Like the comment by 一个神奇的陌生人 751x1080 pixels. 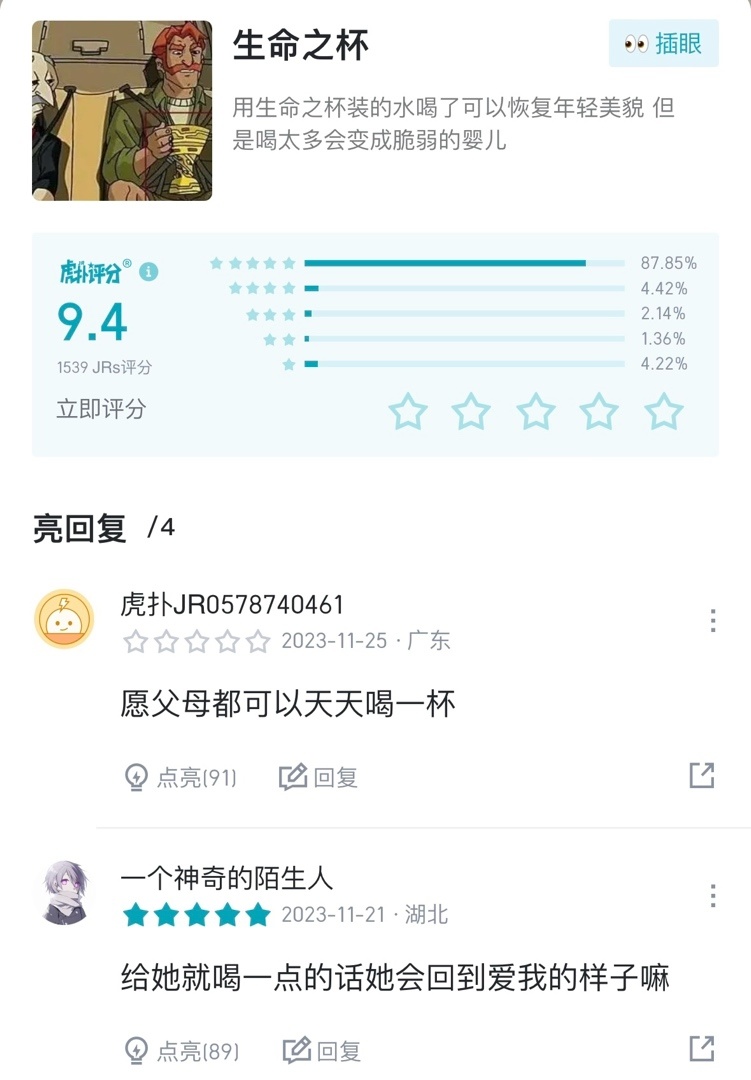[181, 1051]
